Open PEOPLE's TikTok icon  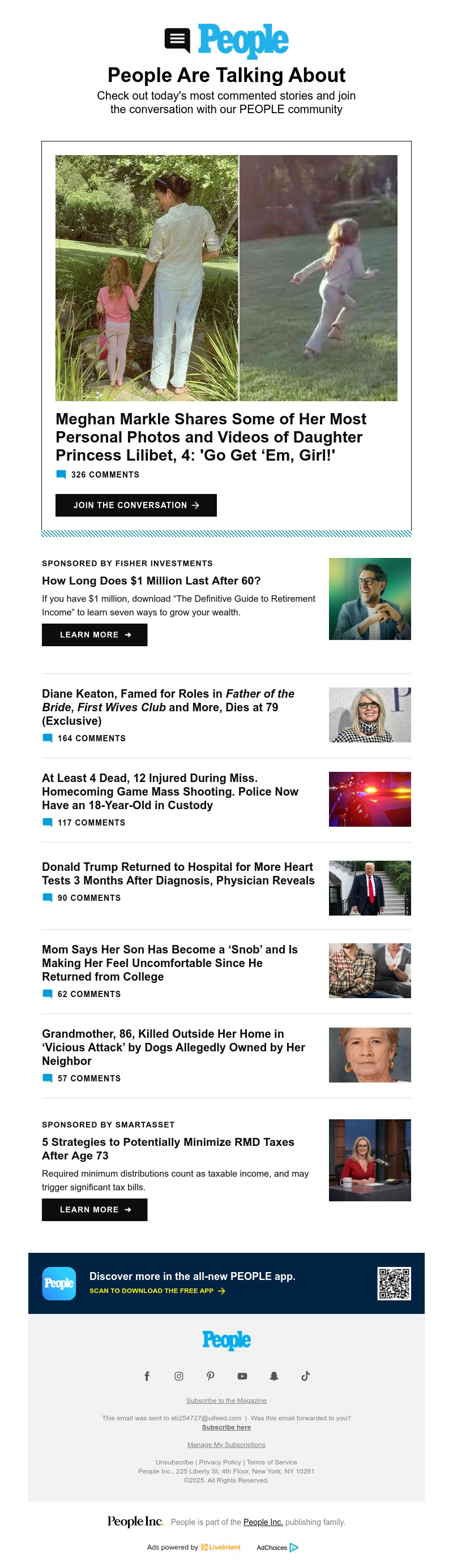pos(306,1376)
